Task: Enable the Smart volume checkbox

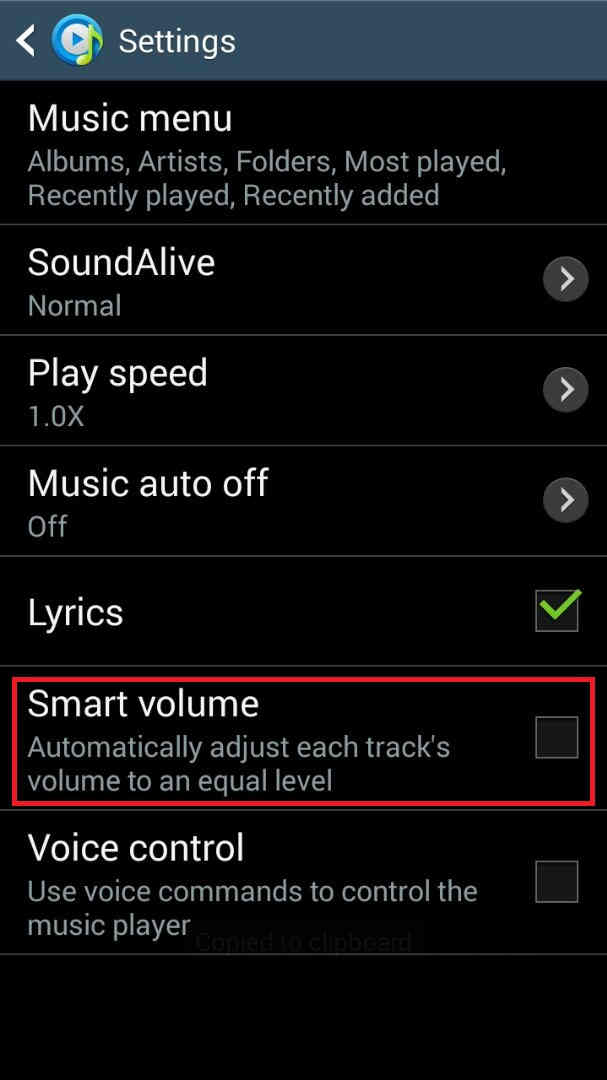Action: (557, 737)
